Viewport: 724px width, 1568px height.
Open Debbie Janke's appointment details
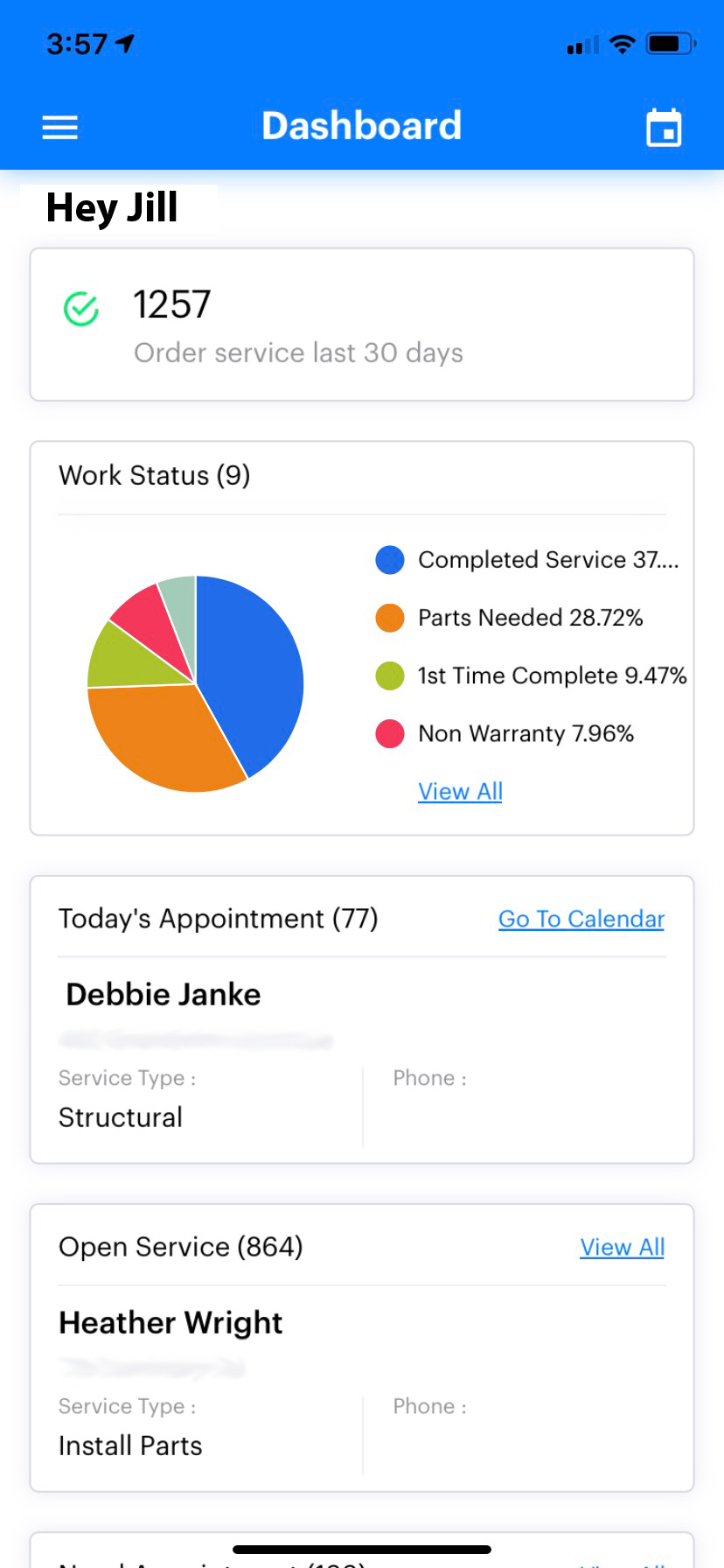click(x=163, y=994)
